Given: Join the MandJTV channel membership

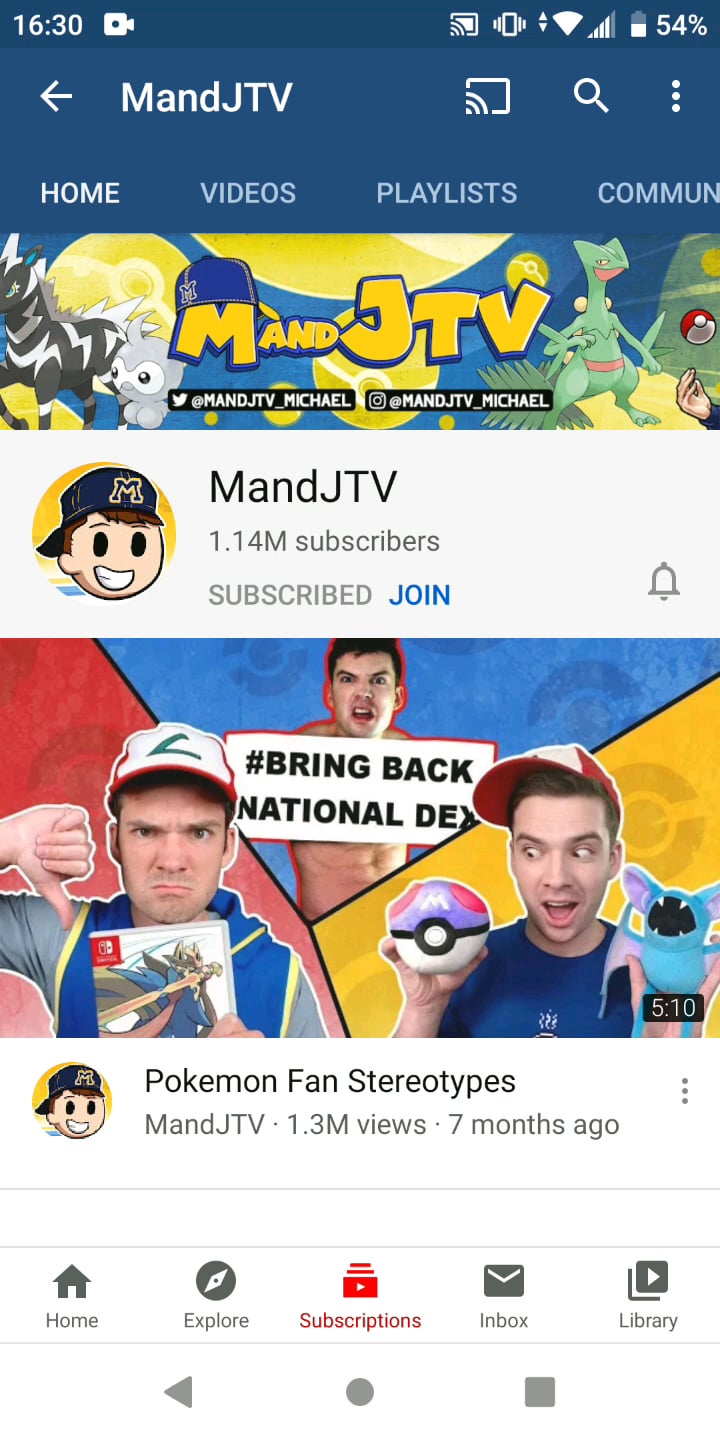Looking at the screenshot, I should click(x=419, y=595).
